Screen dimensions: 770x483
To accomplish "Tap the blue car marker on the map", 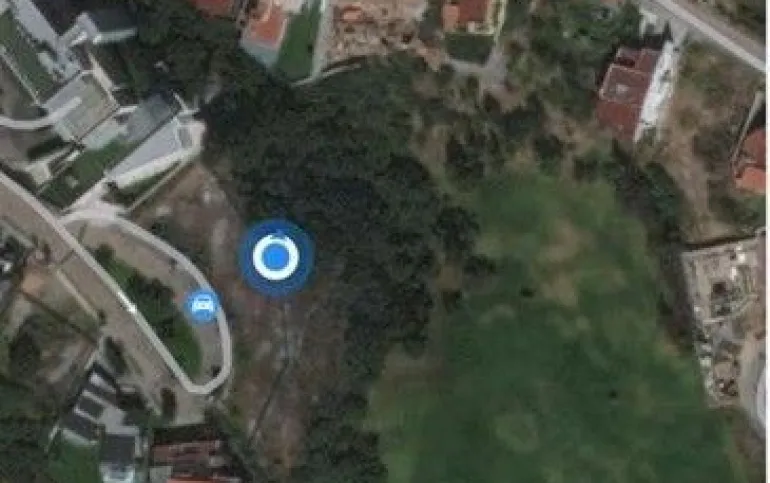I will (x=203, y=305).
